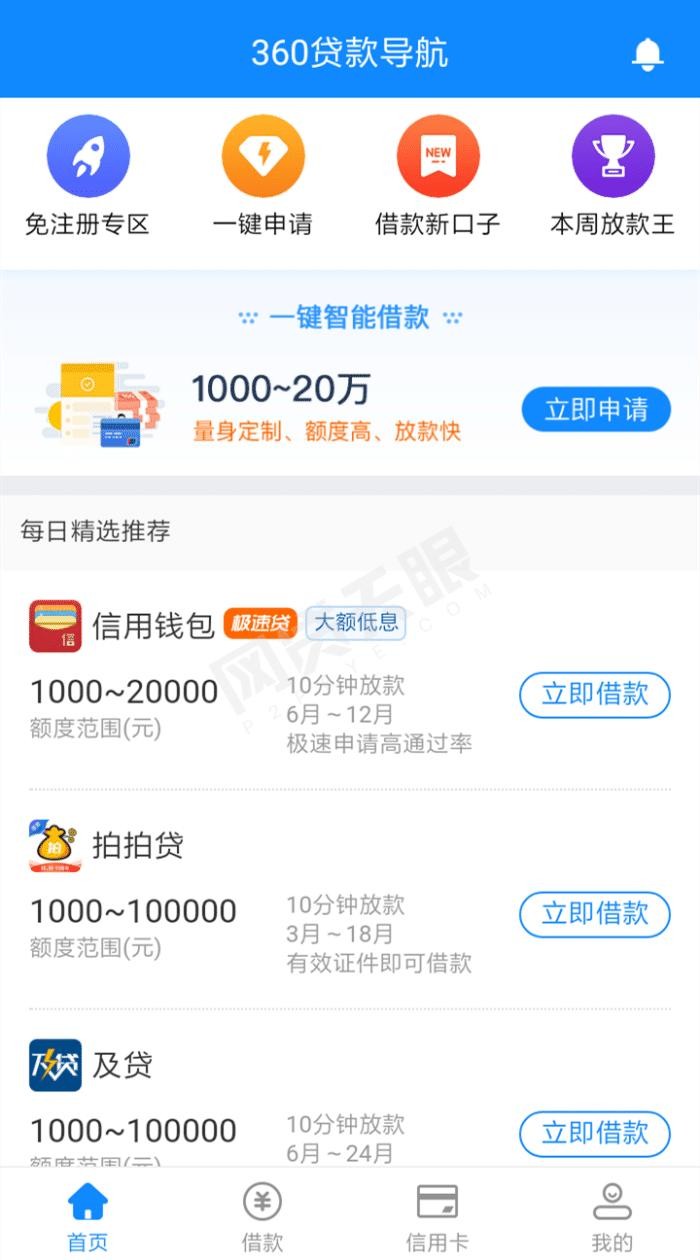This screenshot has height=1260, width=700.
Task: Open the 一键申请 shortcut
Action: tap(263, 157)
